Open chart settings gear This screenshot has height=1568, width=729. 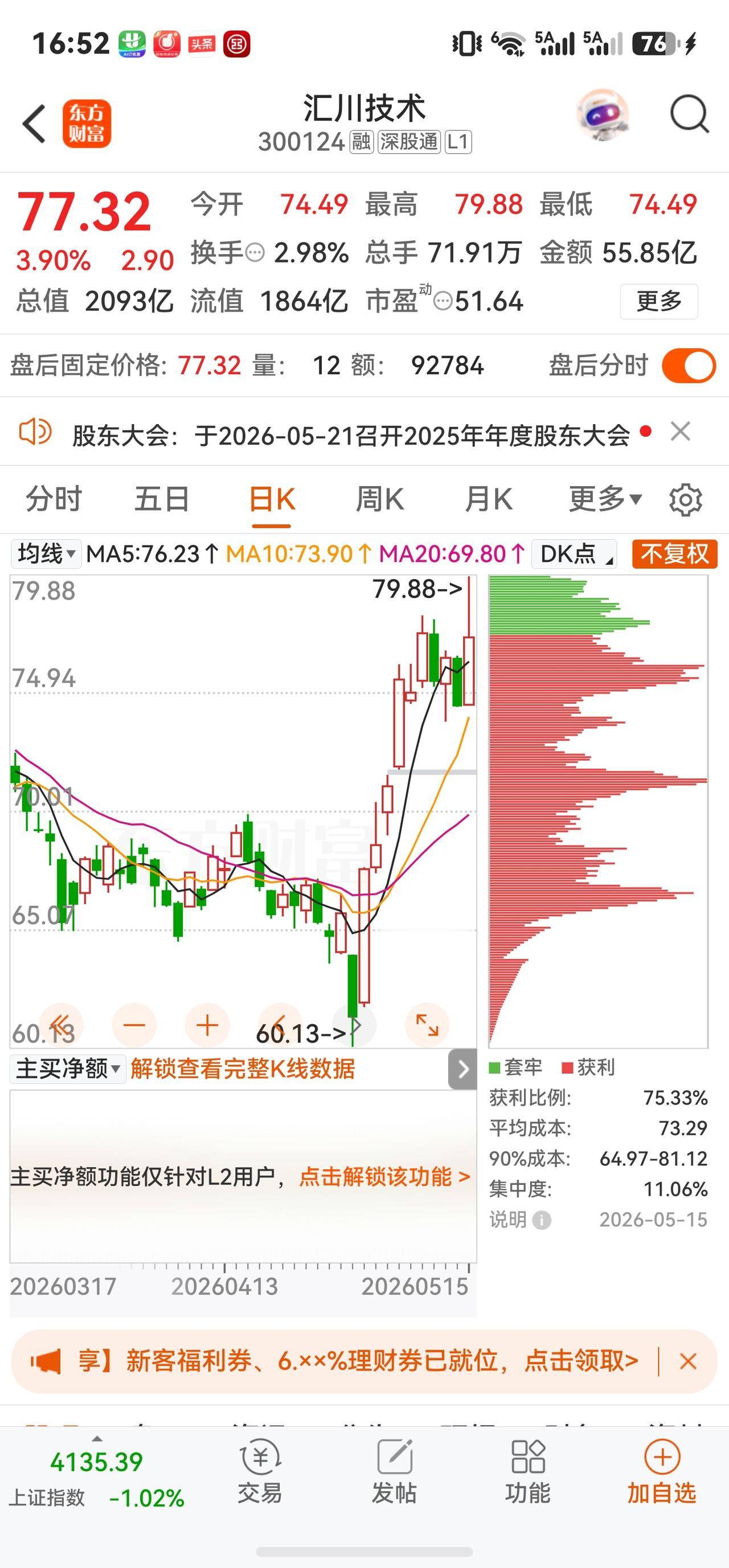pos(686,500)
